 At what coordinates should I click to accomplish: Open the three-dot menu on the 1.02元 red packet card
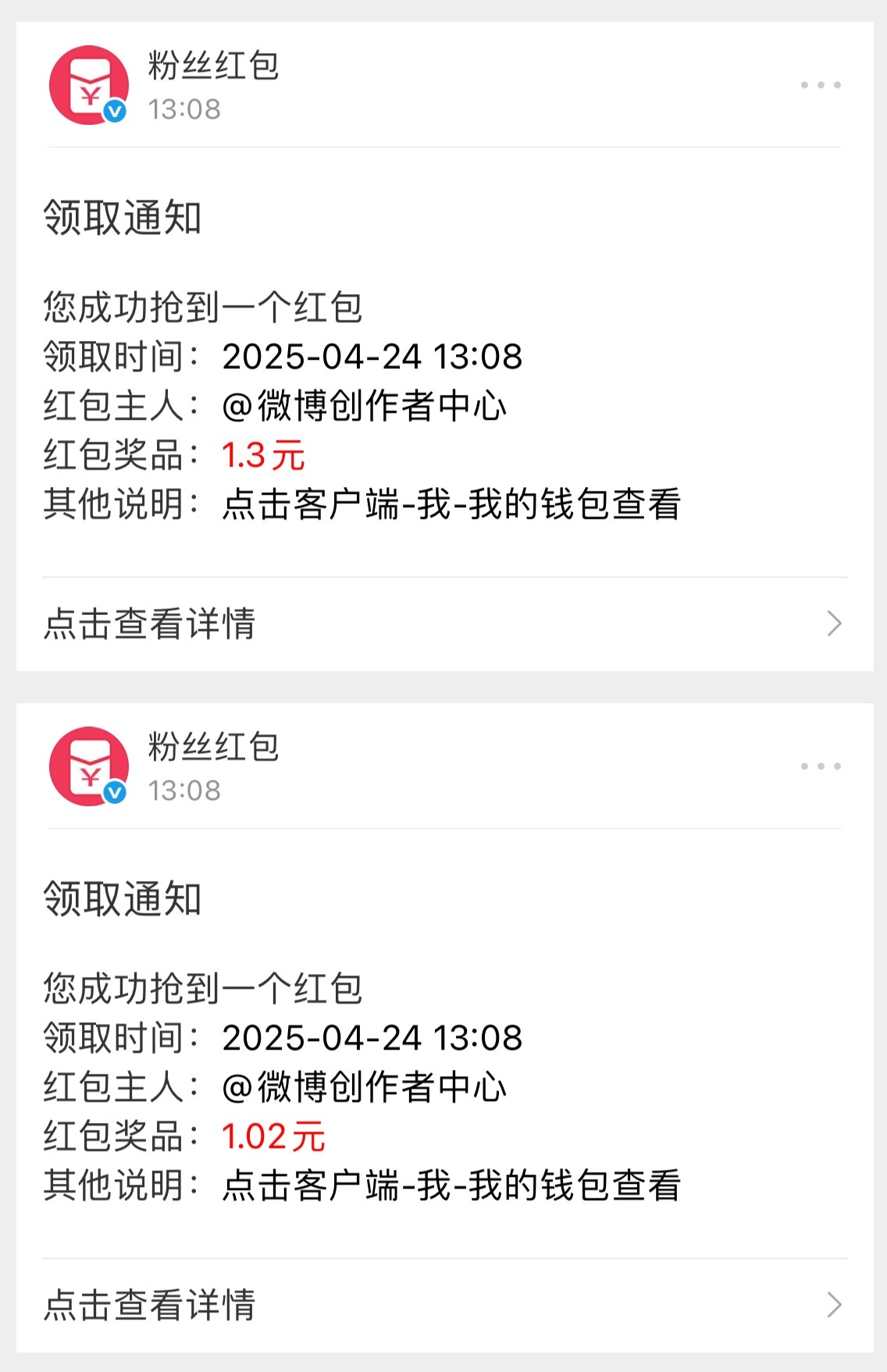point(821,766)
